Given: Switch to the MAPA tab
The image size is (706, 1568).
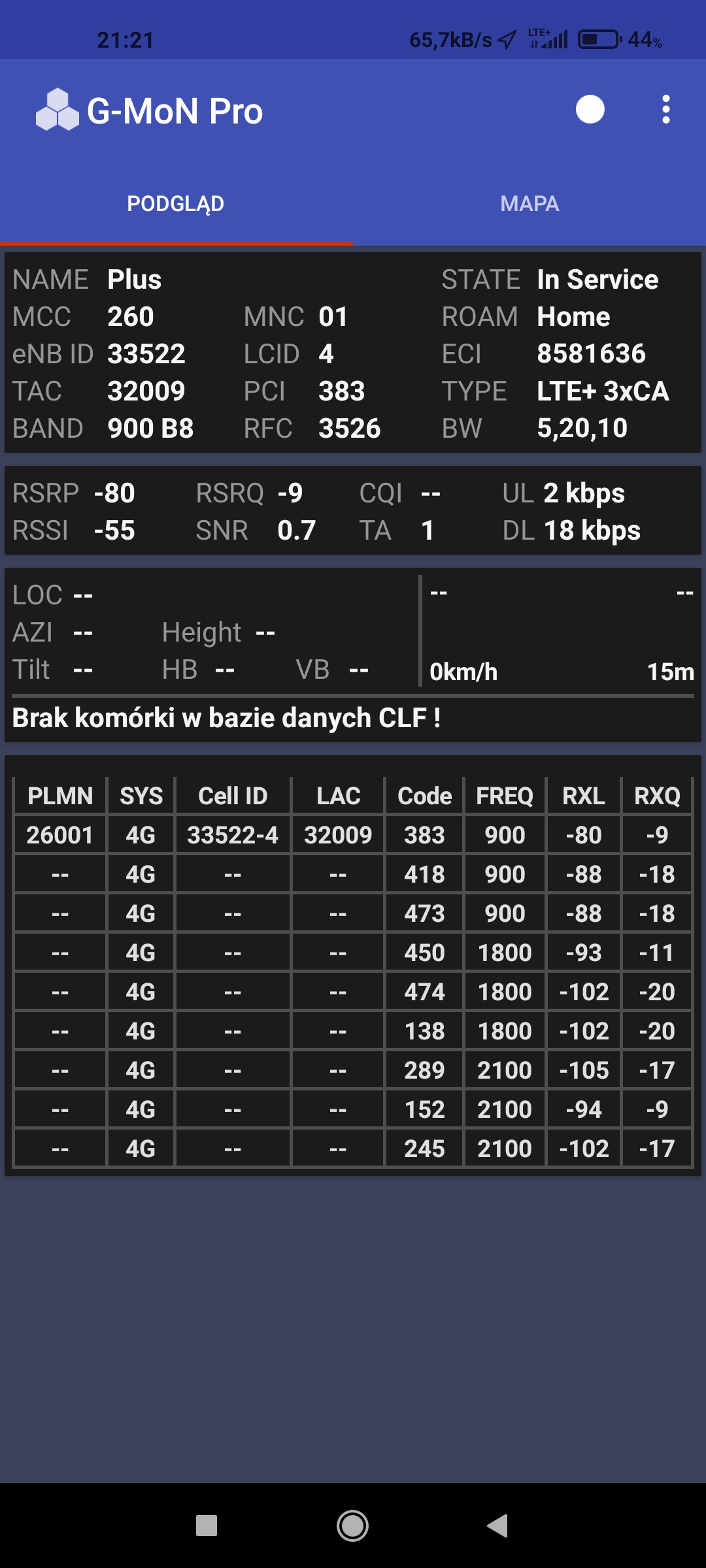Looking at the screenshot, I should tap(529, 204).
